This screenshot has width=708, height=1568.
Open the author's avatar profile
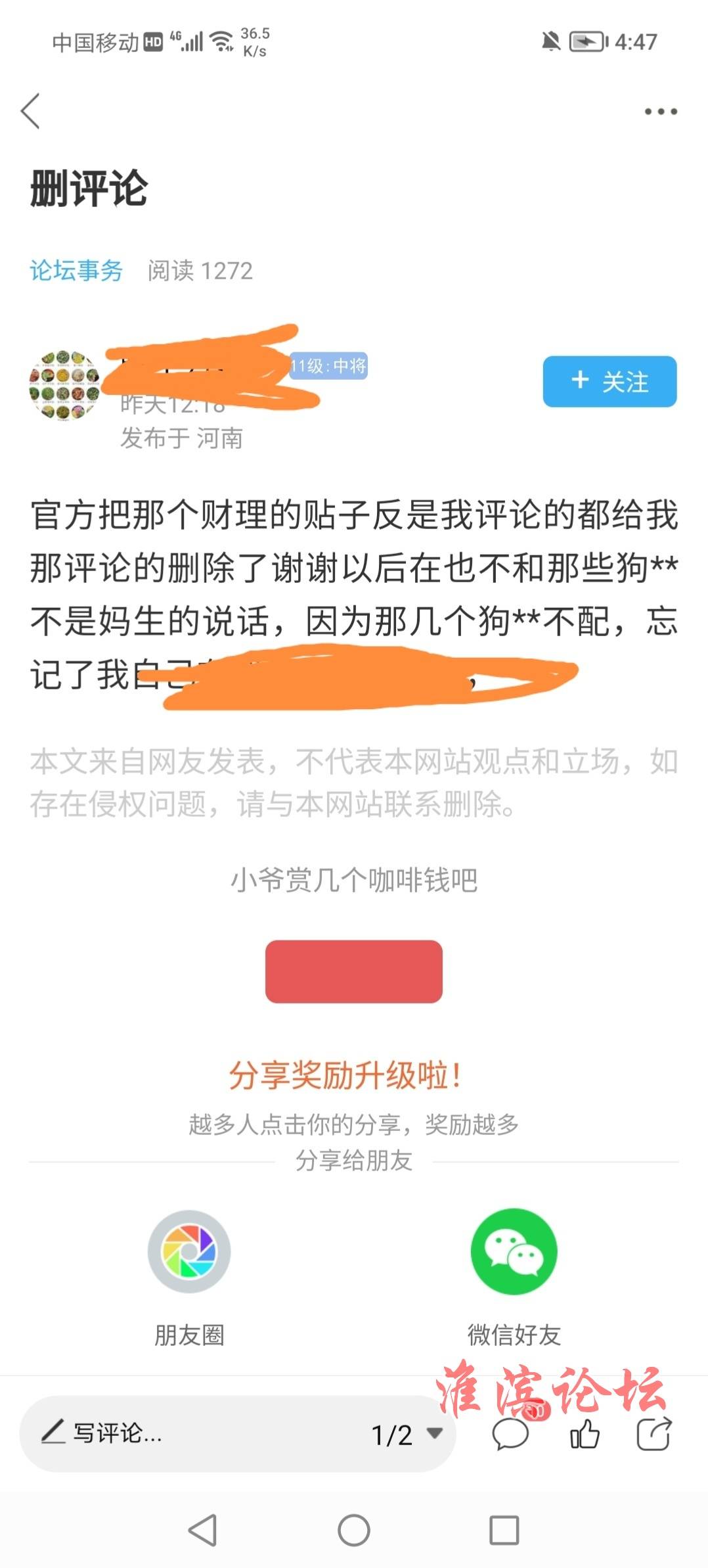pos(64,385)
